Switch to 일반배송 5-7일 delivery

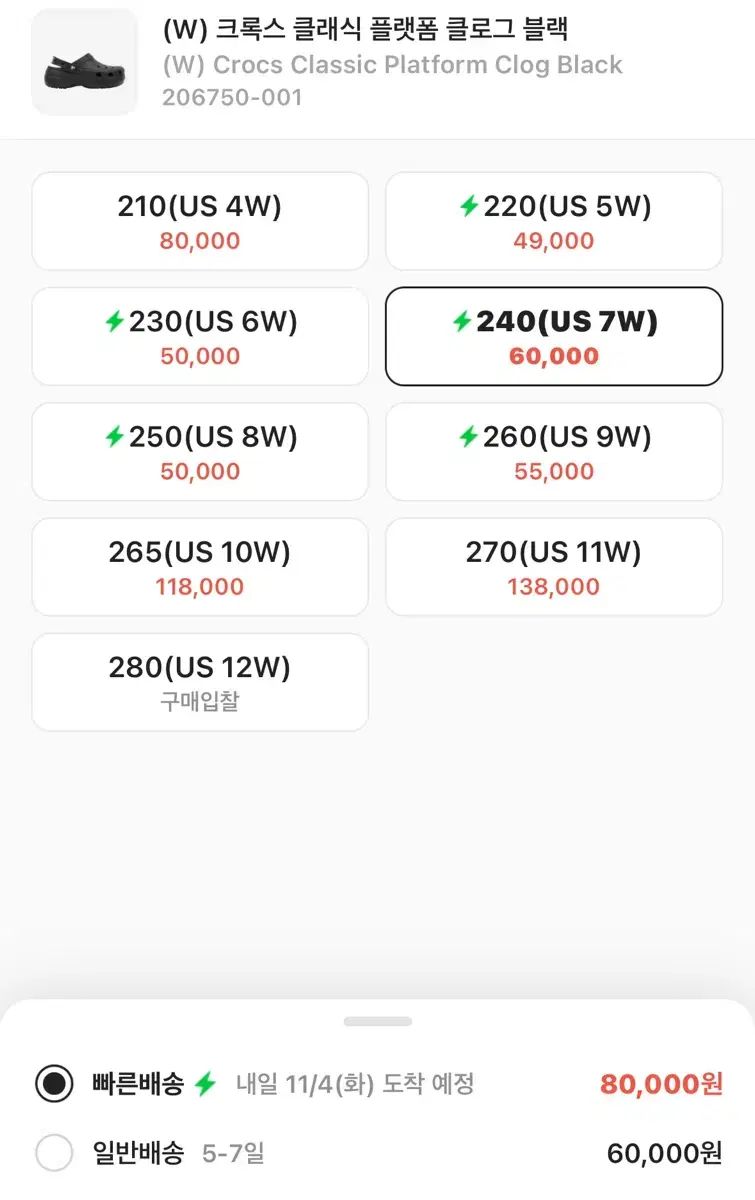pyautogui.click(x=54, y=1153)
